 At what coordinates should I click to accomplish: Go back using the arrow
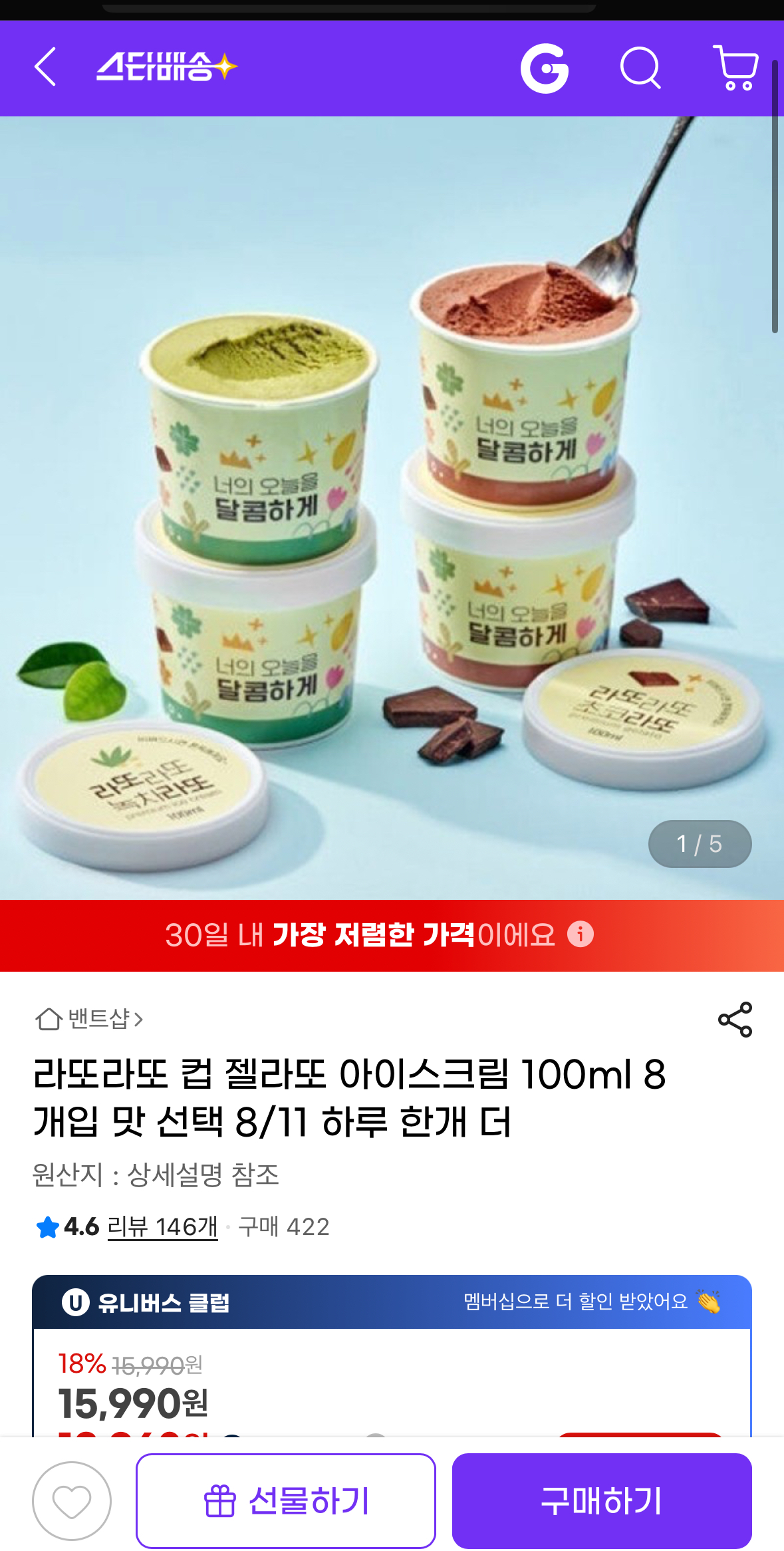(x=45, y=67)
